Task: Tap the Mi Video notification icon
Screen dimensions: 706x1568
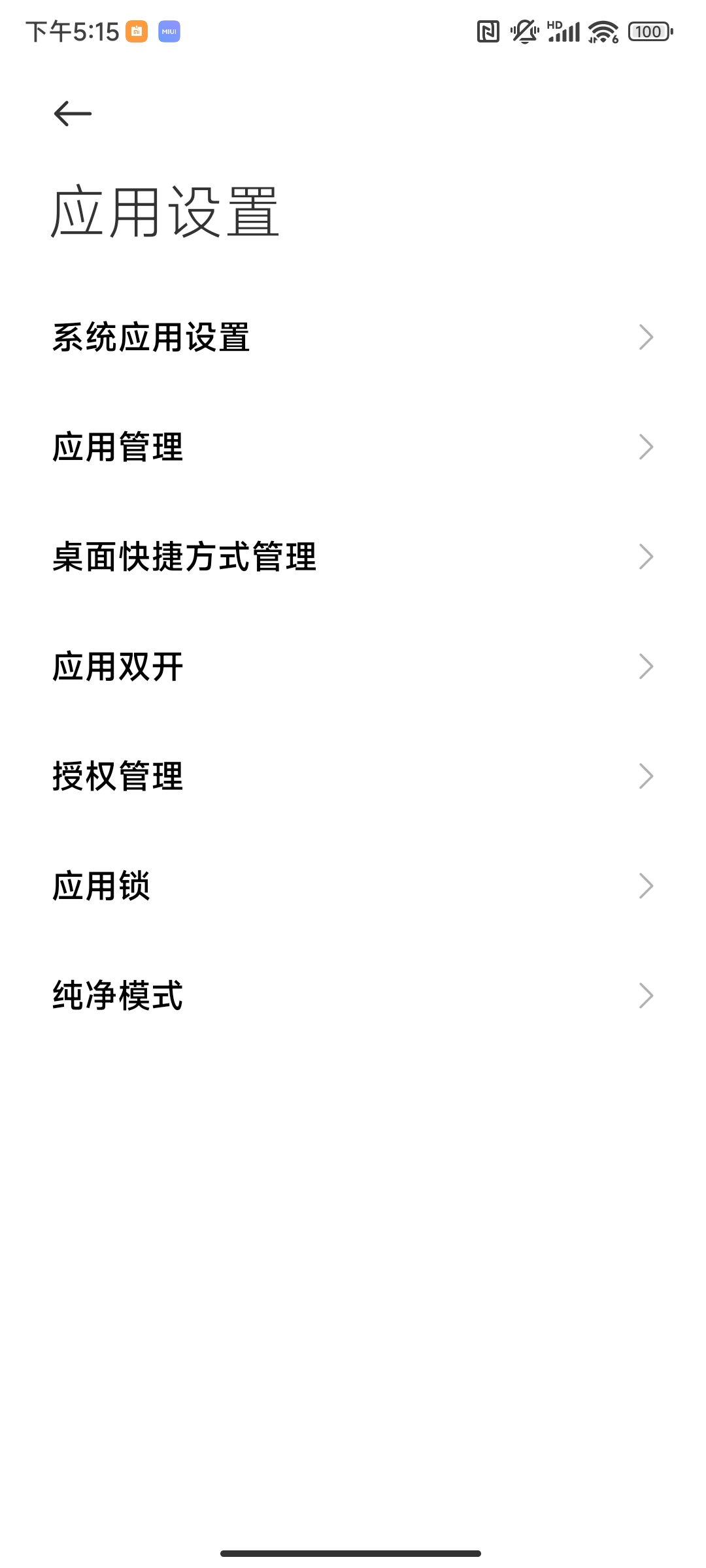Action: [x=136, y=31]
